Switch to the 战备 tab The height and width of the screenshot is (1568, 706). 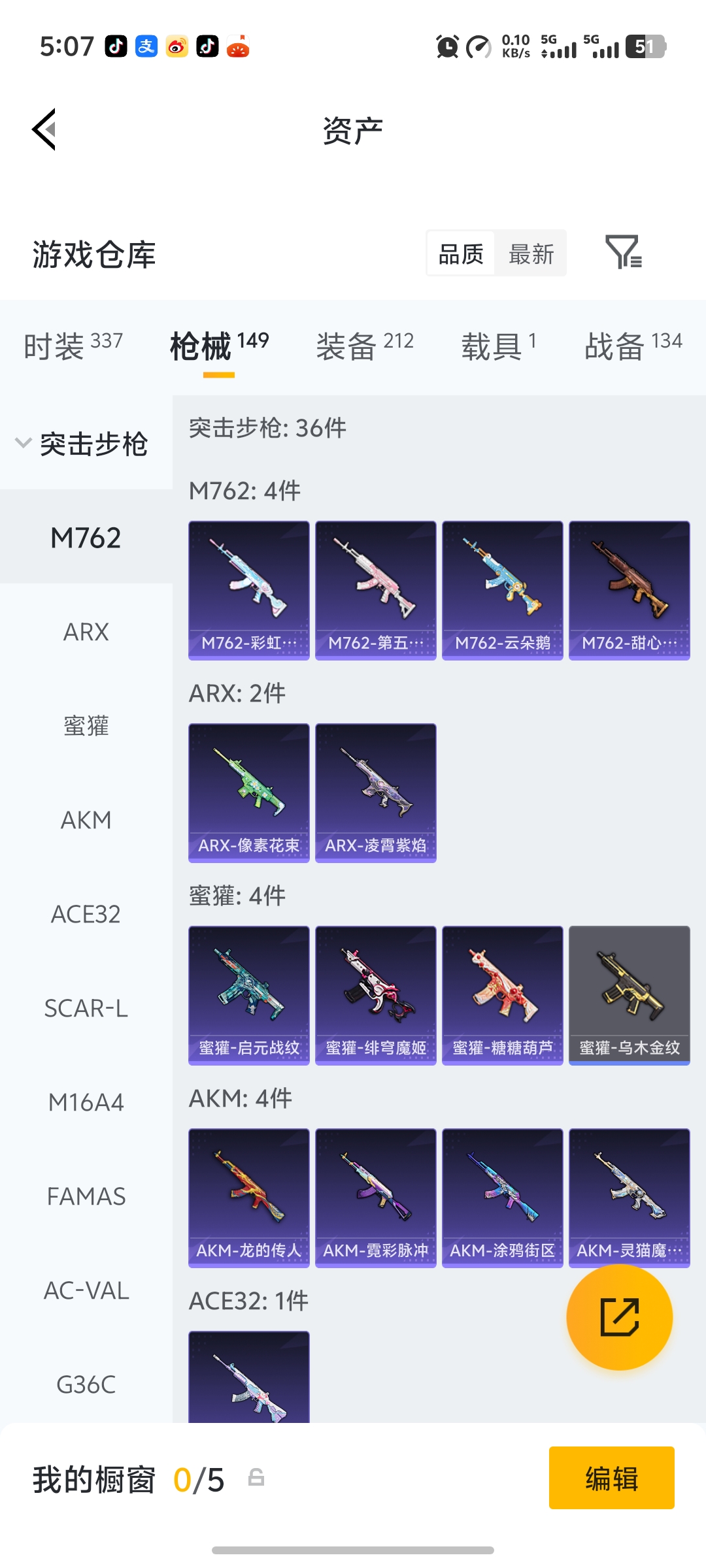coord(632,345)
